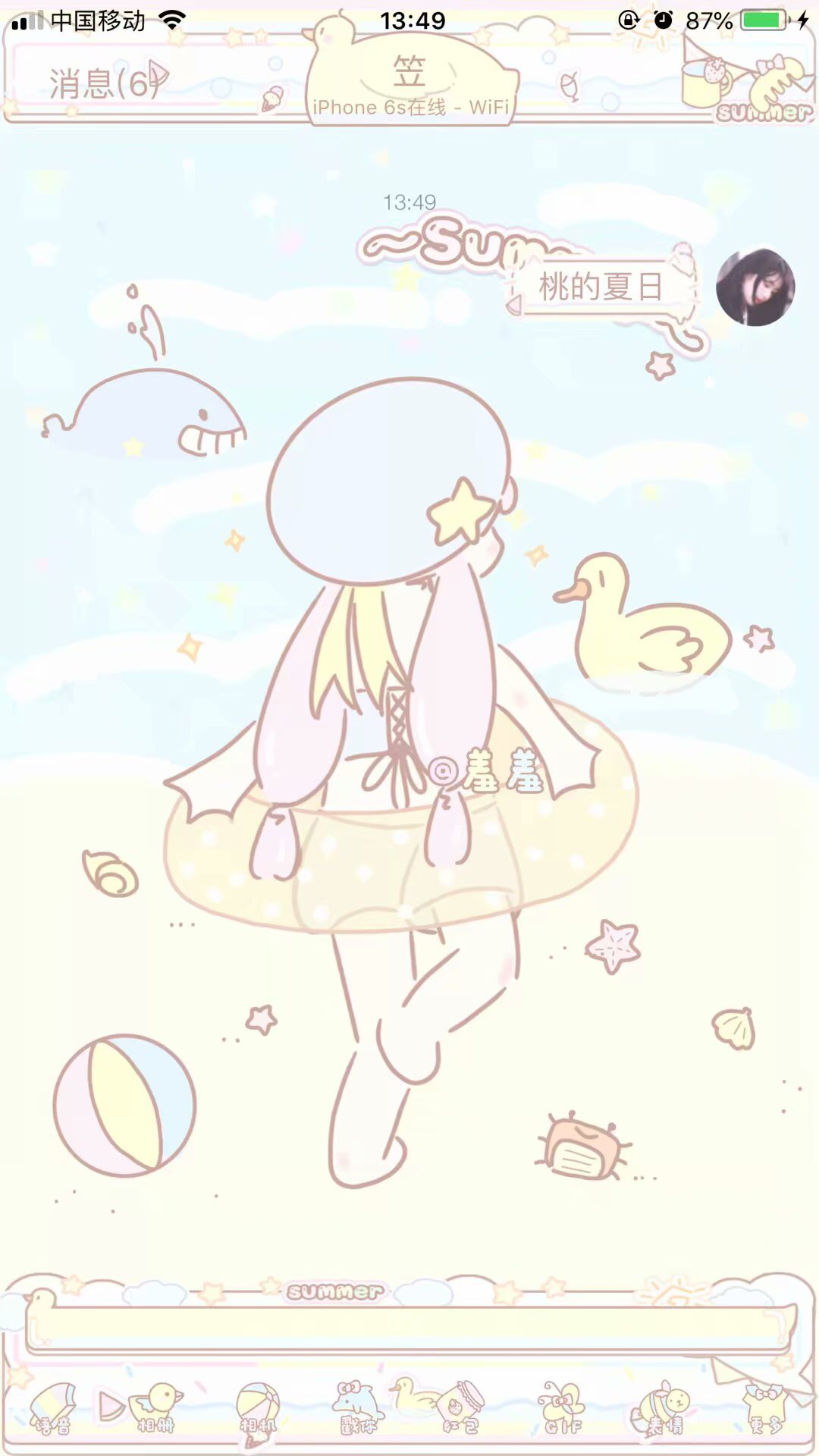Send a 红包 red packet
The height and width of the screenshot is (1456, 819).
(x=460, y=1409)
